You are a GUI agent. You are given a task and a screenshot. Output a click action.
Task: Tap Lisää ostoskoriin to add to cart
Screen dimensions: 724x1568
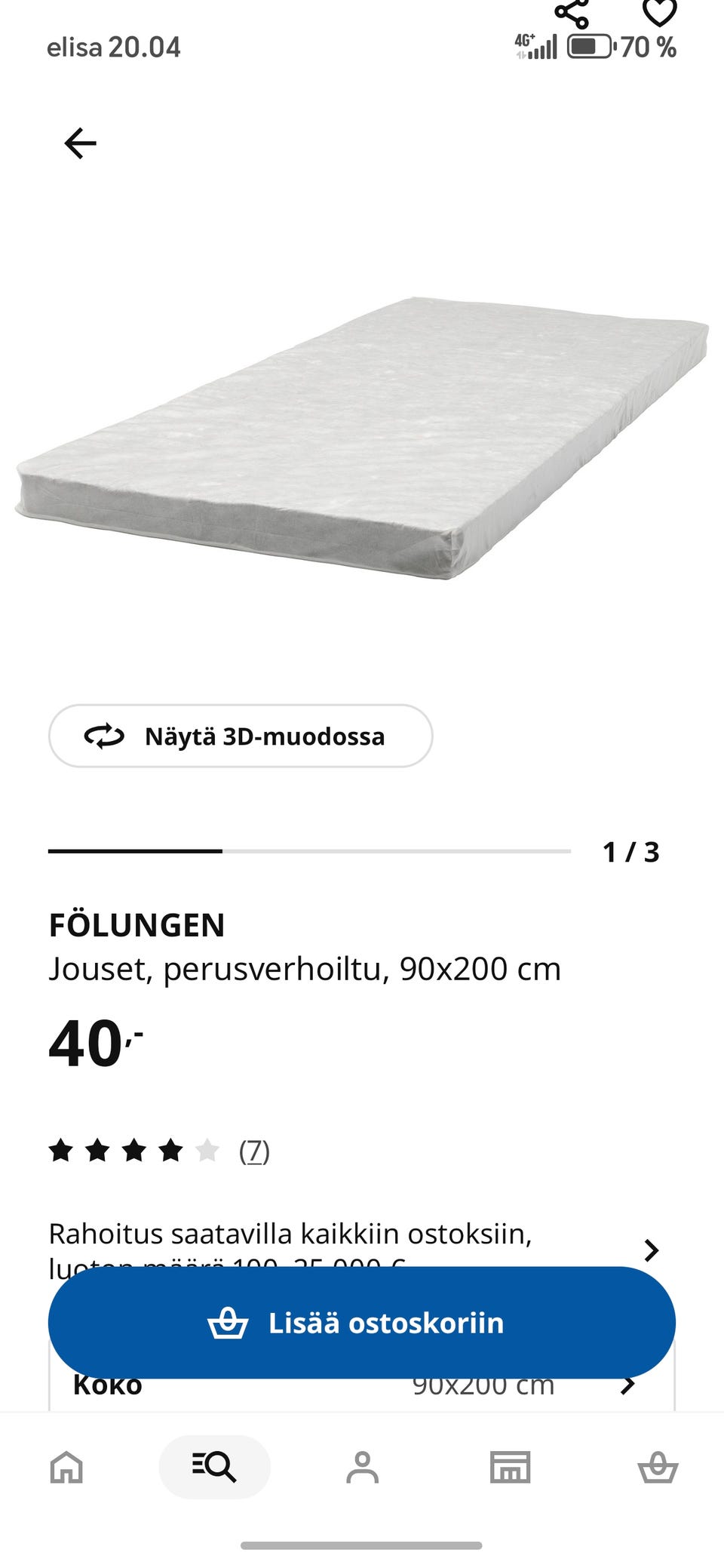[x=362, y=1323]
